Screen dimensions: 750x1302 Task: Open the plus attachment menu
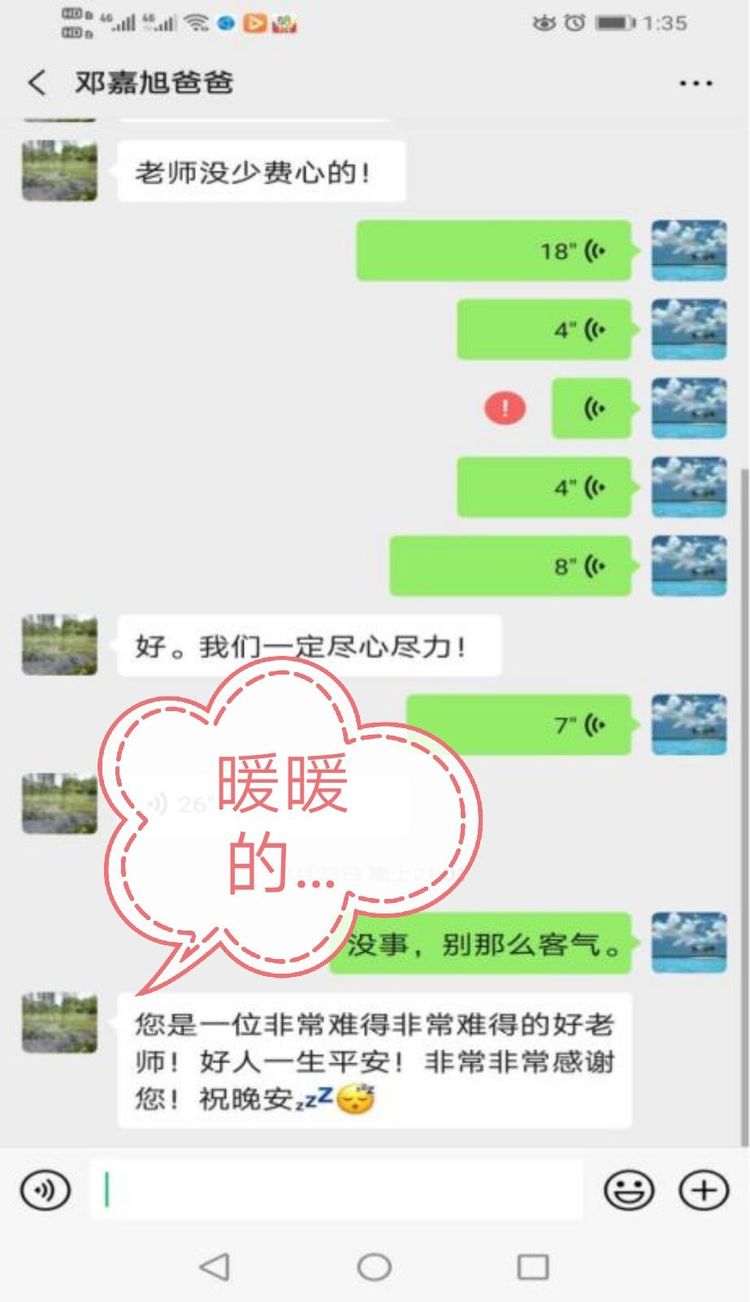point(704,1190)
